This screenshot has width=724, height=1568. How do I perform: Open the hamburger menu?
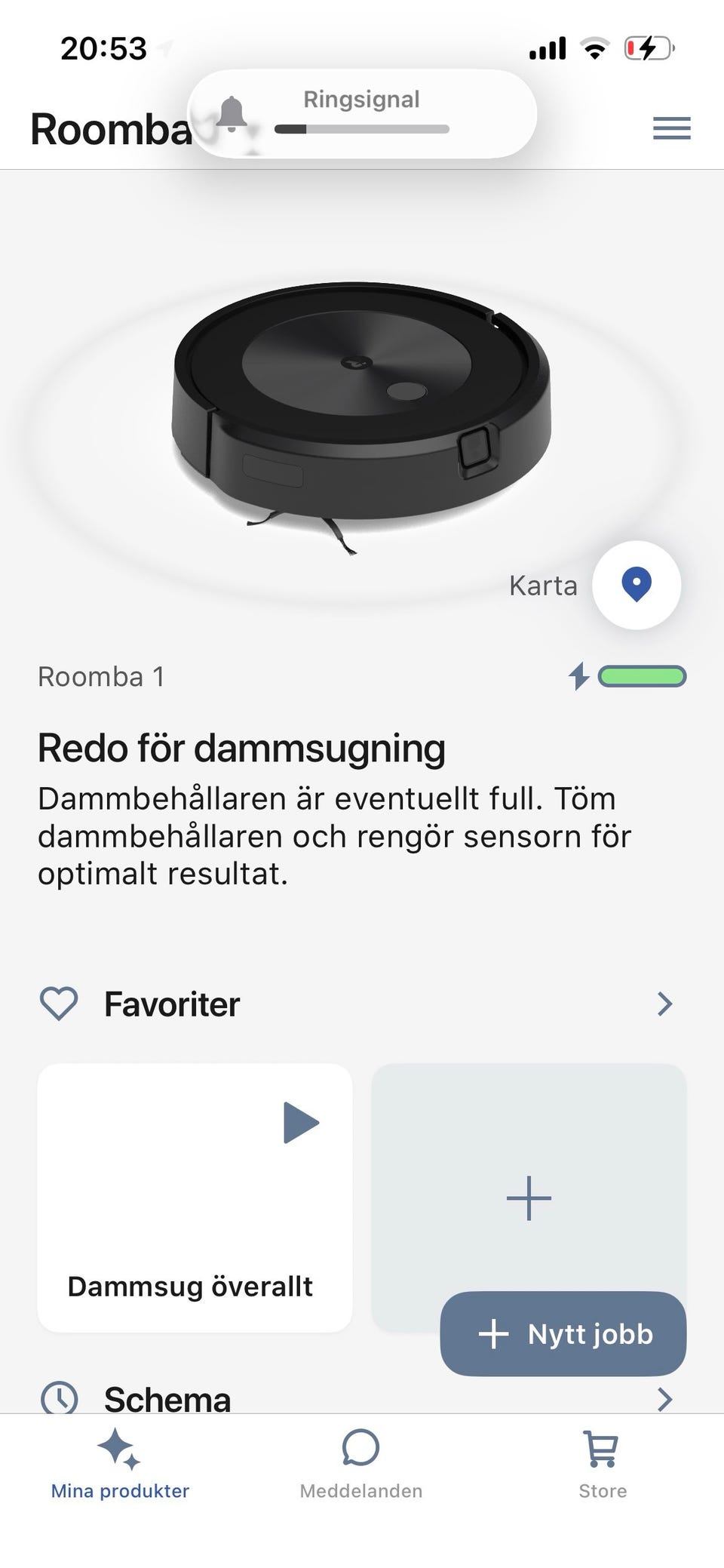click(x=671, y=128)
